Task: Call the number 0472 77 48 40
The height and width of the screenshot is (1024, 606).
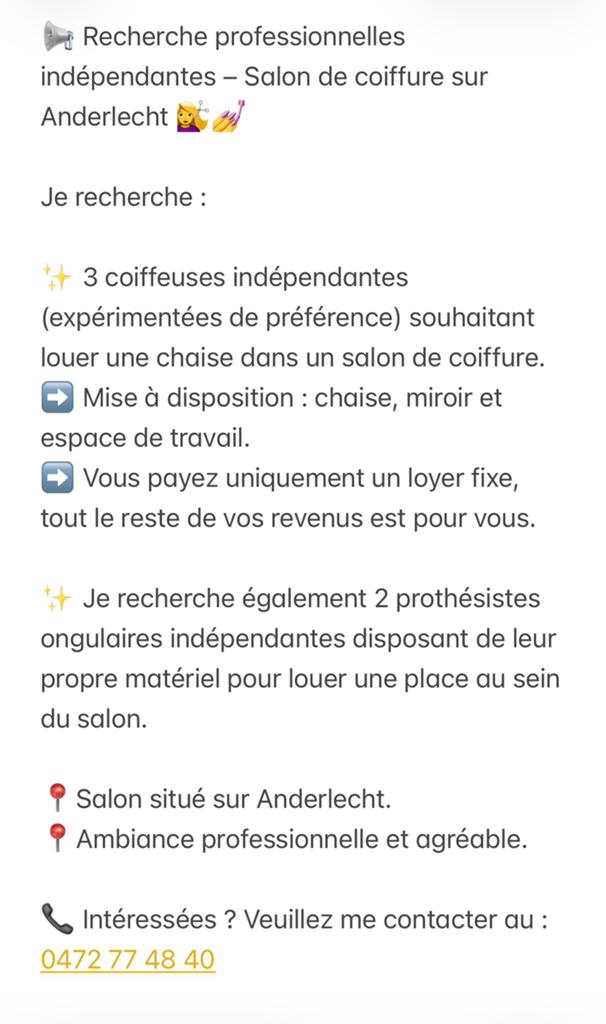Action: click(127, 960)
